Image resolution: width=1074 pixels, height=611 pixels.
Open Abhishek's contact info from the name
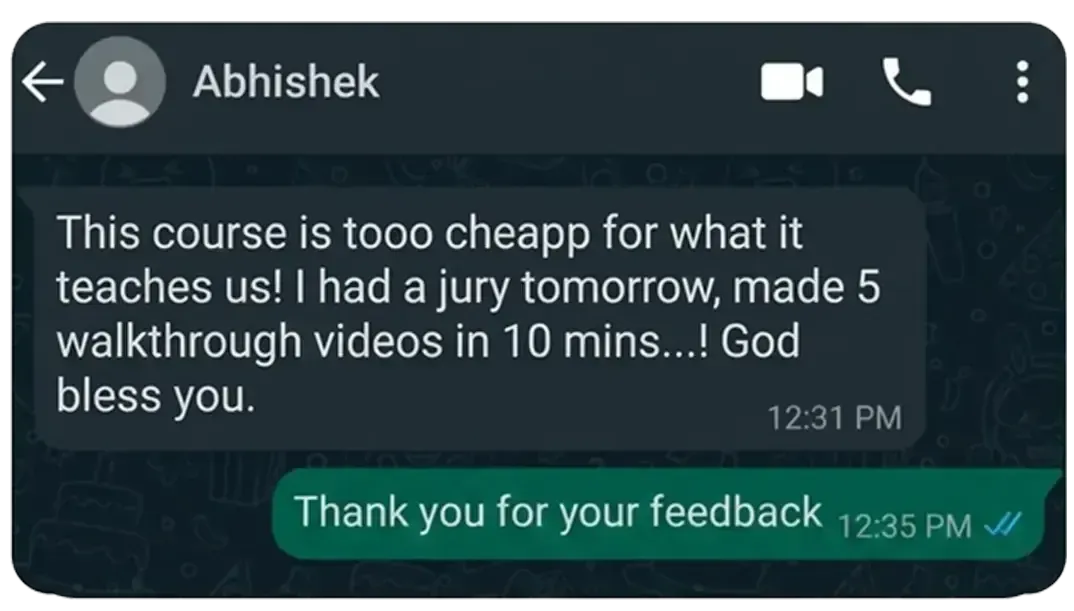click(286, 82)
